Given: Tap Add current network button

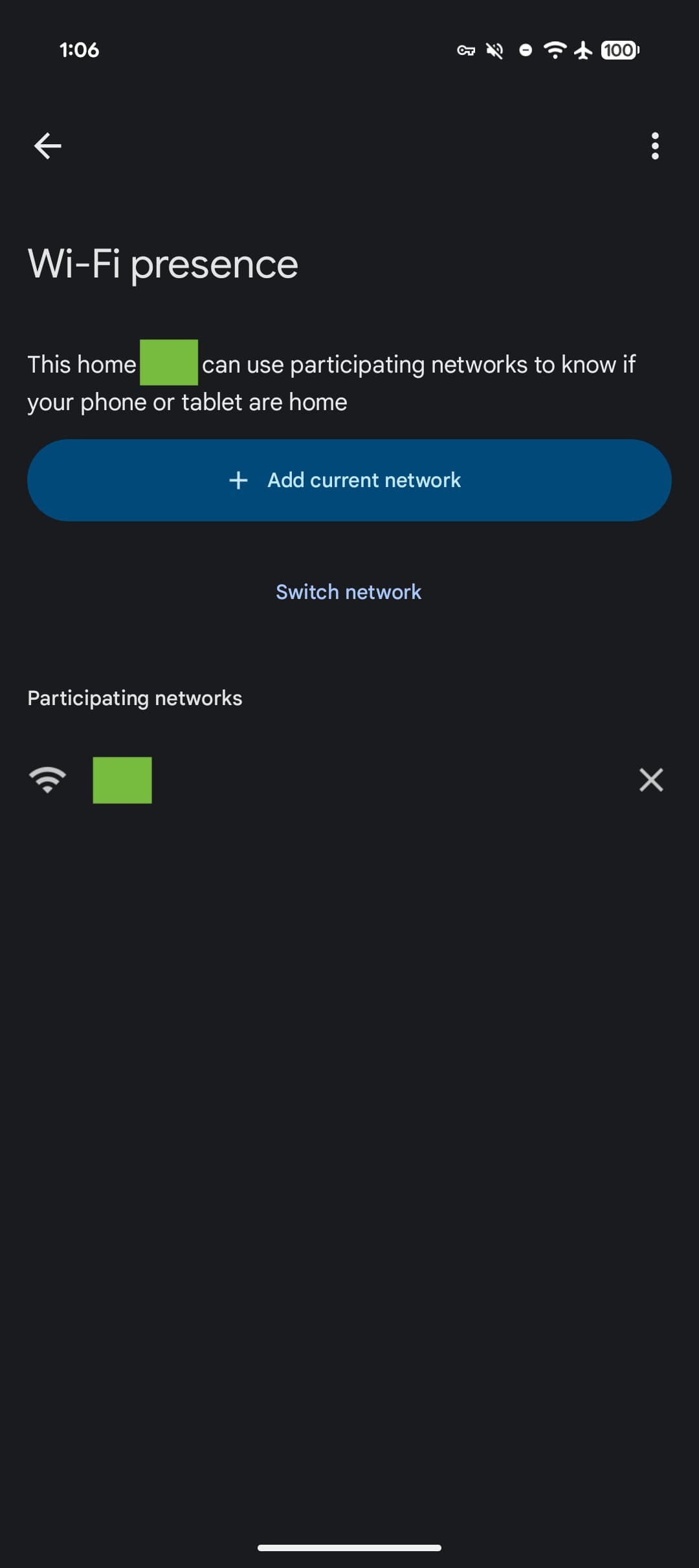Looking at the screenshot, I should tap(349, 480).
